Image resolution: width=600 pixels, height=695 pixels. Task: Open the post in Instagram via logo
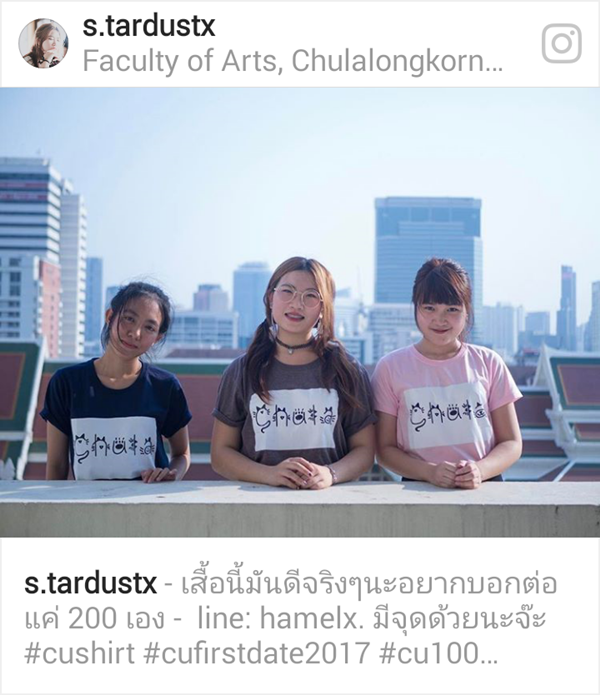[561, 43]
